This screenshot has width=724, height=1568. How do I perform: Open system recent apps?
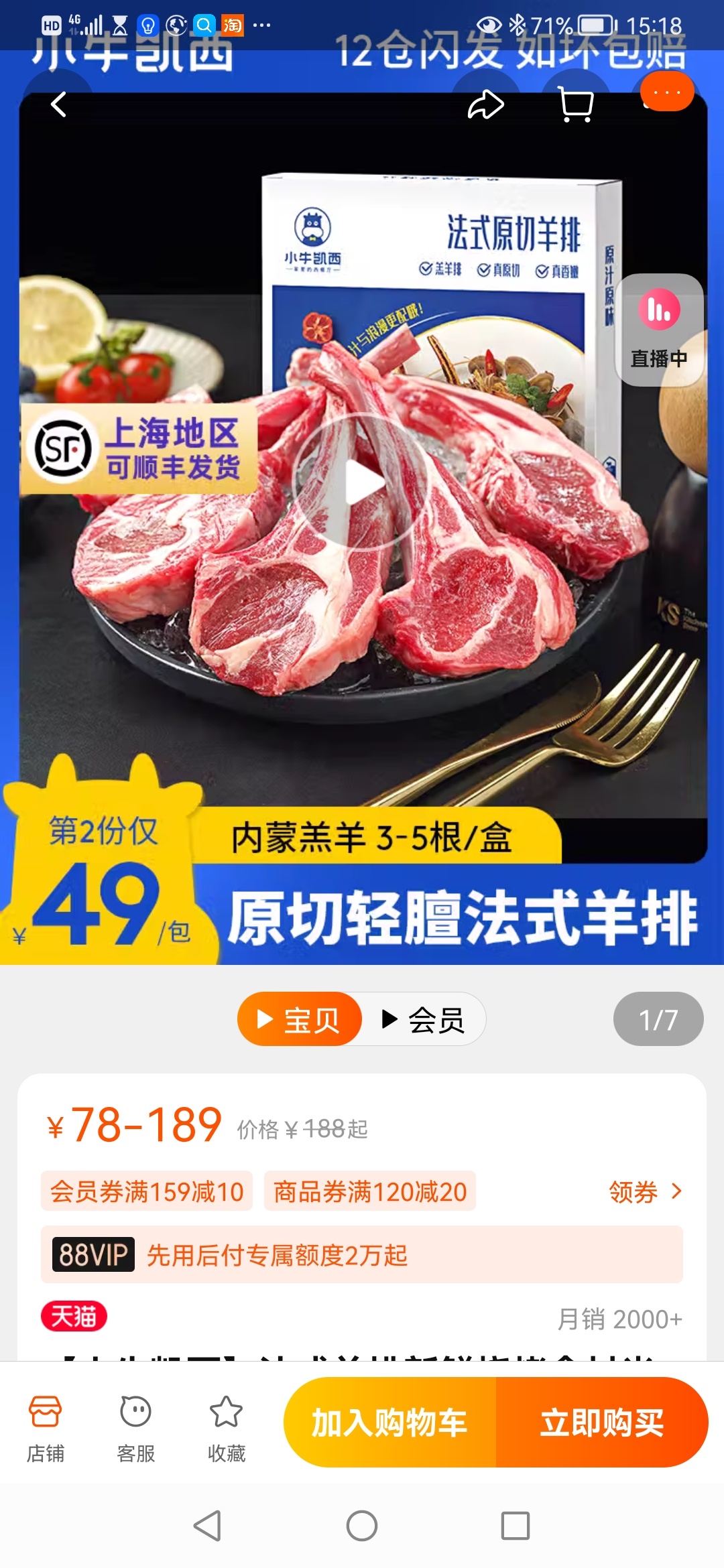[515, 1526]
